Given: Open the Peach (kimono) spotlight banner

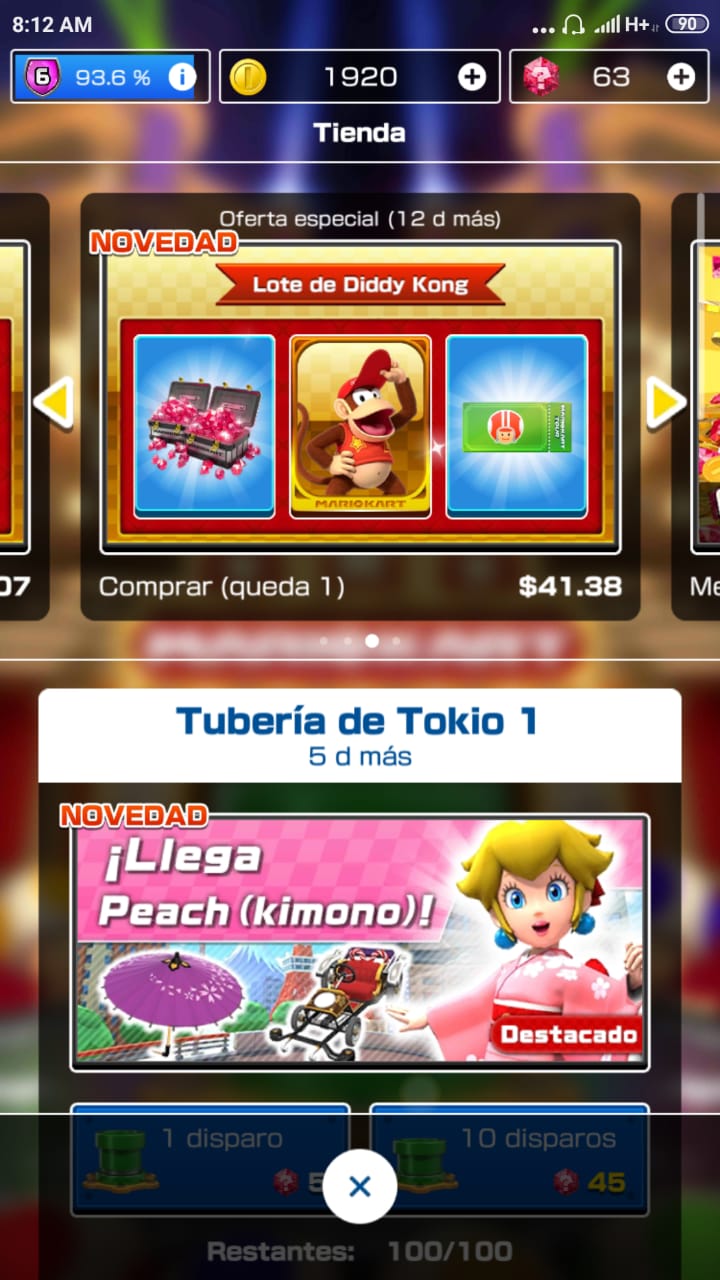Looking at the screenshot, I should coord(360,942).
